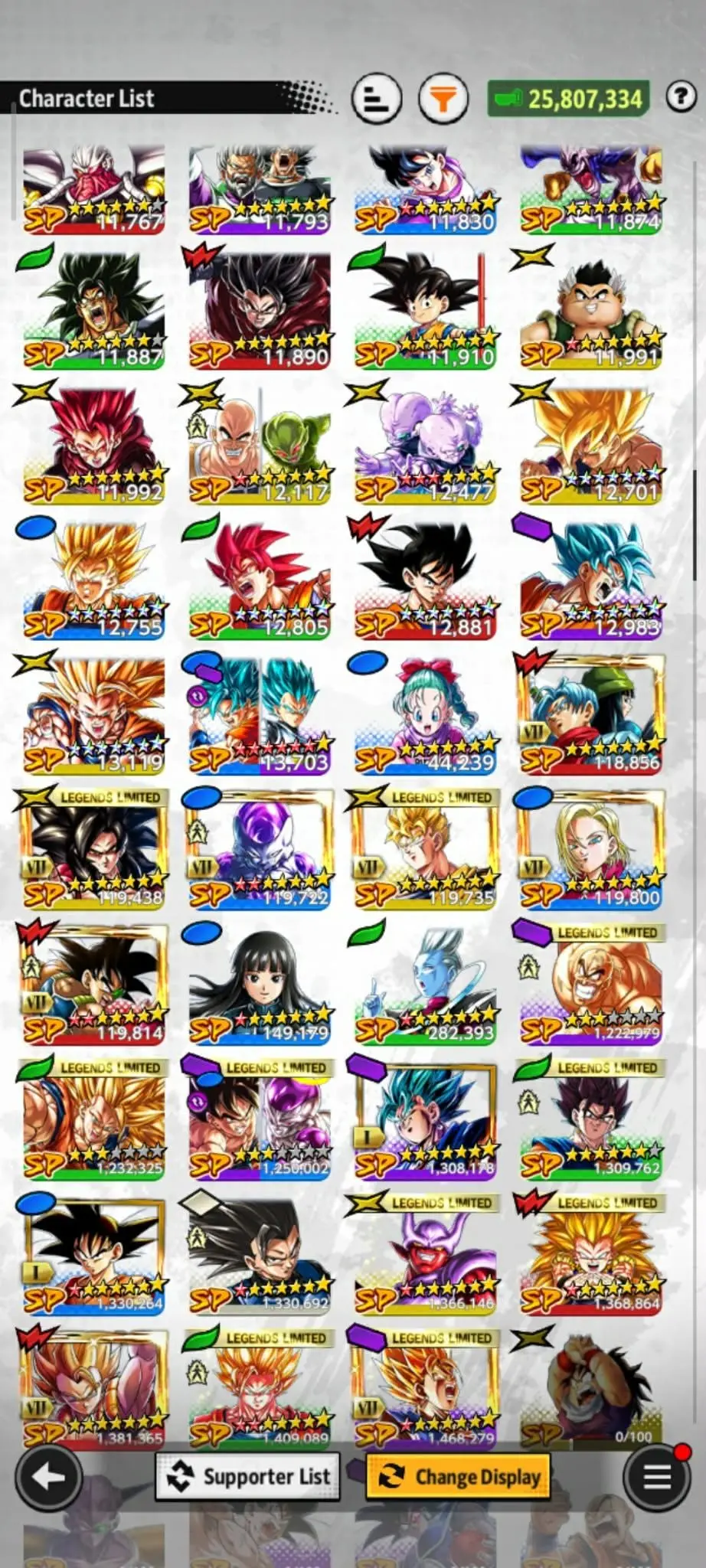Open character card rated 149,179
Image resolution: width=706 pixels, height=1568 pixels.
click(260, 985)
